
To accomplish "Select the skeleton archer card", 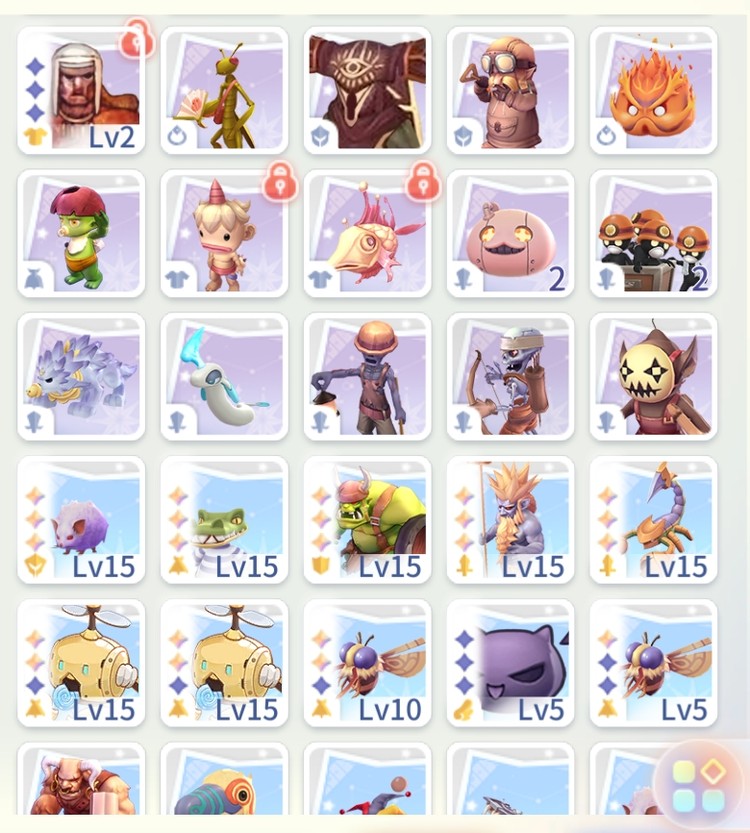I will [x=510, y=377].
